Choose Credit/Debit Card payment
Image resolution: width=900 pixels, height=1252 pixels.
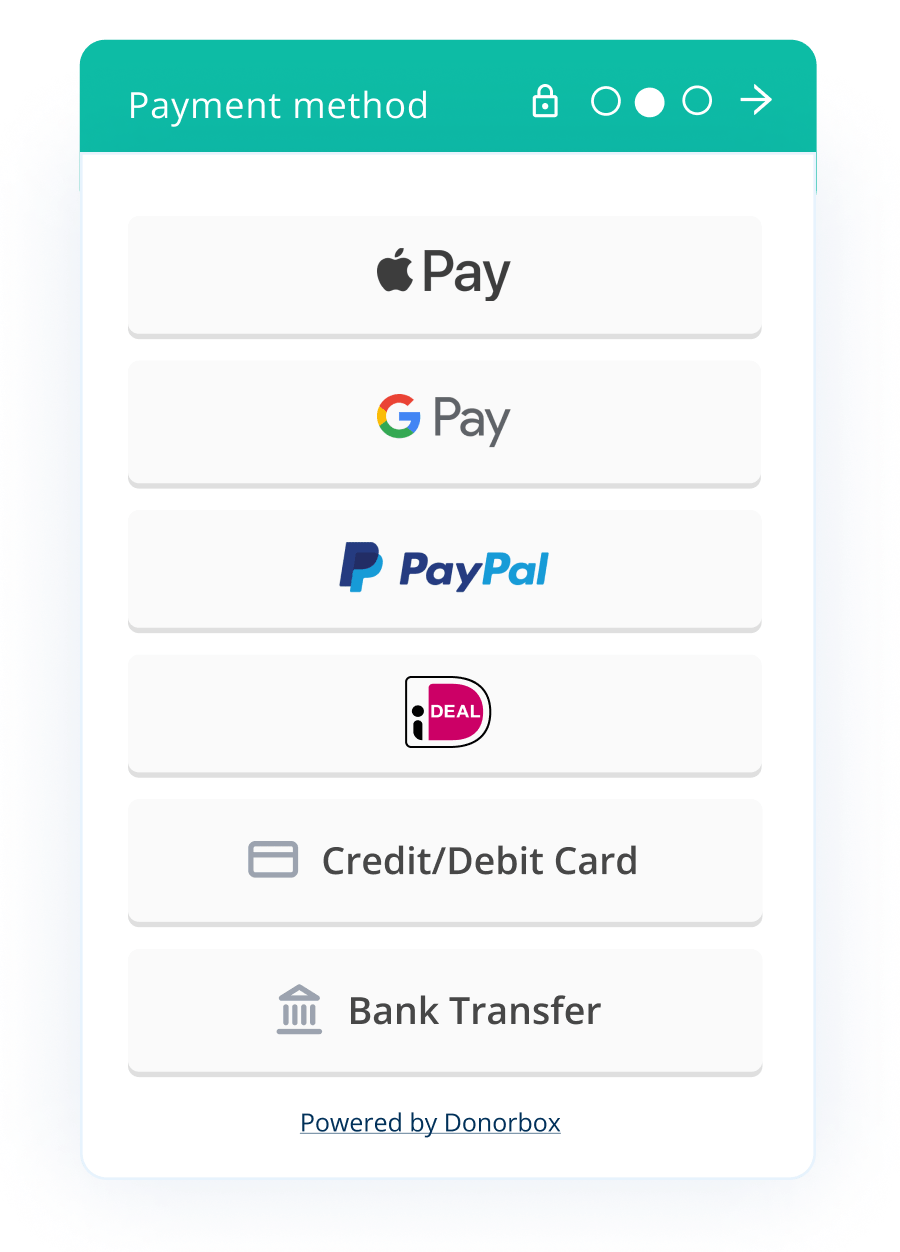[445, 860]
